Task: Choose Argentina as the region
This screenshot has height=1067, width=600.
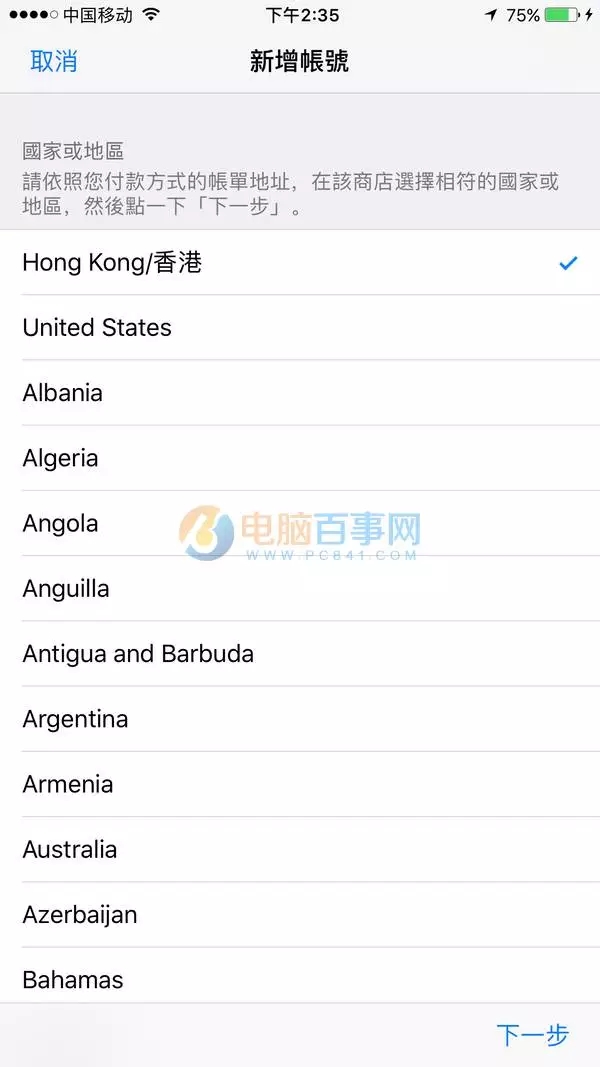Action: 75,719
